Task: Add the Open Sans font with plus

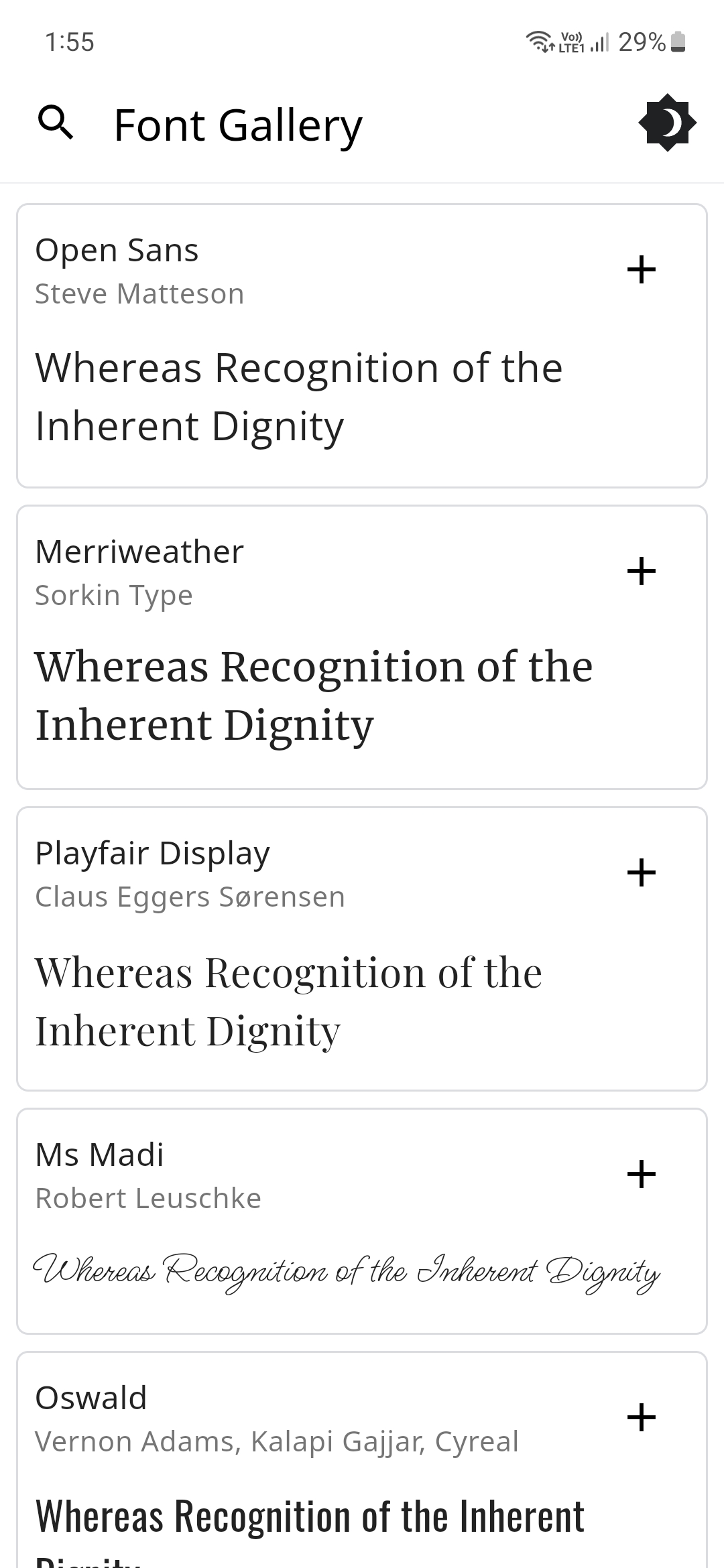Action: coord(641,270)
